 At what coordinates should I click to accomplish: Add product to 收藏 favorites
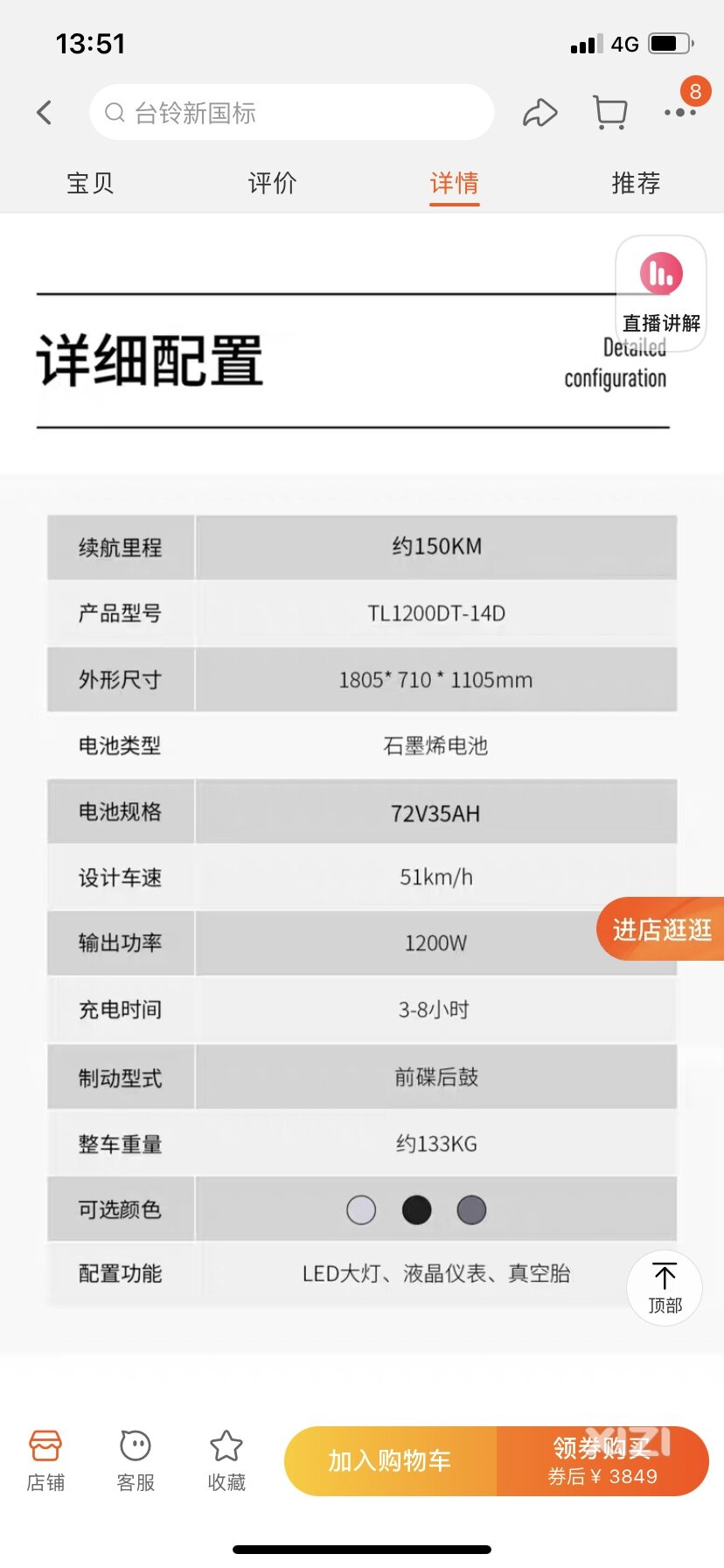tap(226, 1459)
